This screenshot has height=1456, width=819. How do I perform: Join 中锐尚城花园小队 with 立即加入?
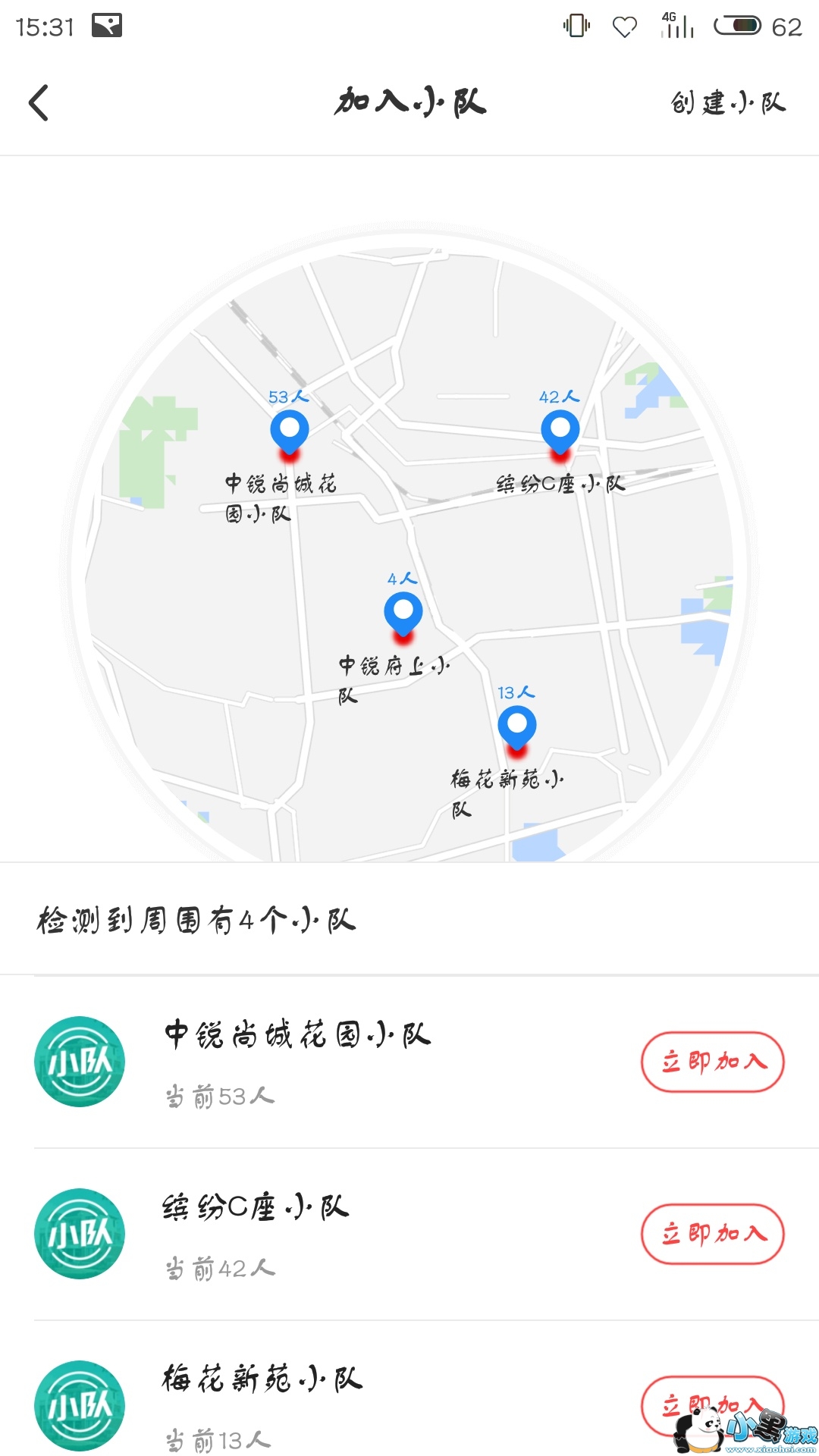coord(712,1062)
